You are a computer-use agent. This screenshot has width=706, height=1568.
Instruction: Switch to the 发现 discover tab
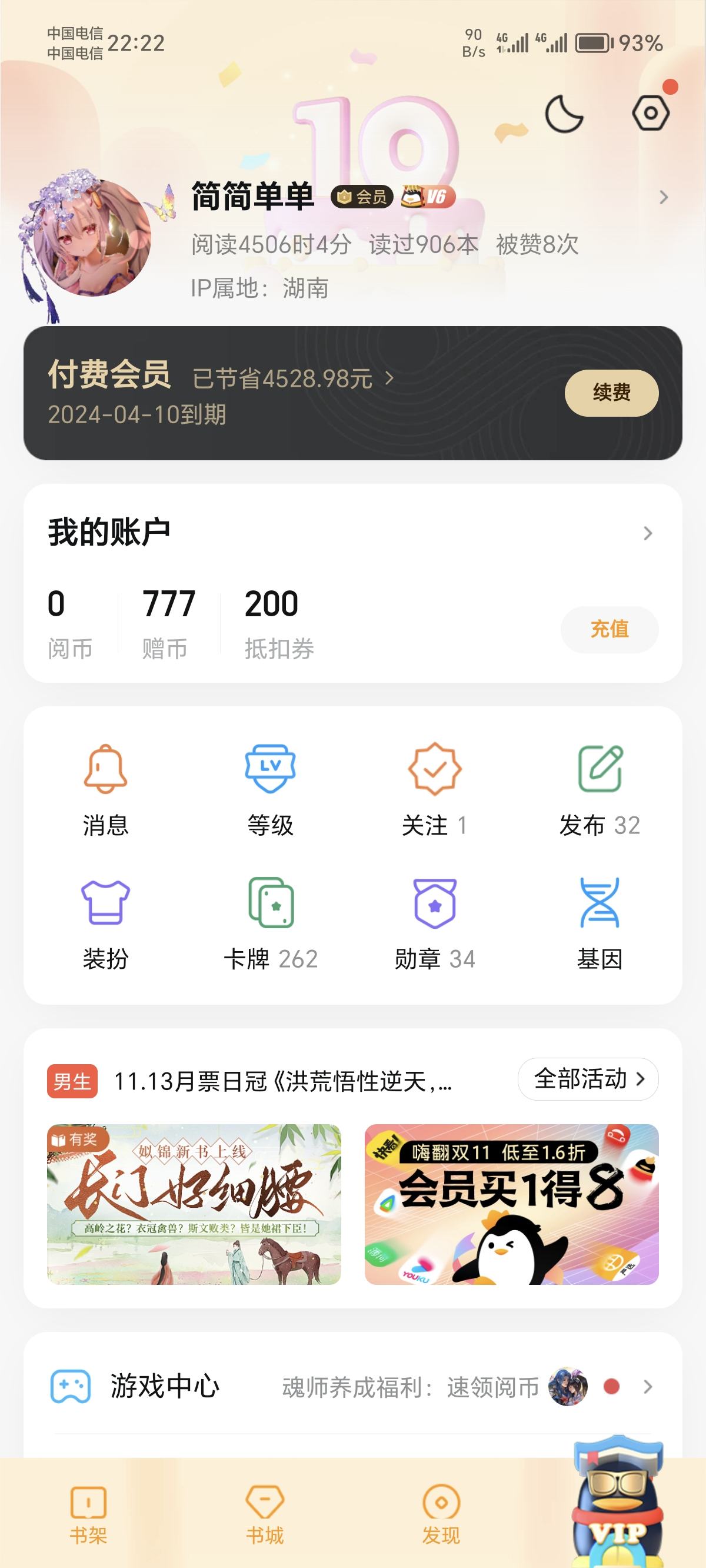pos(441,1516)
